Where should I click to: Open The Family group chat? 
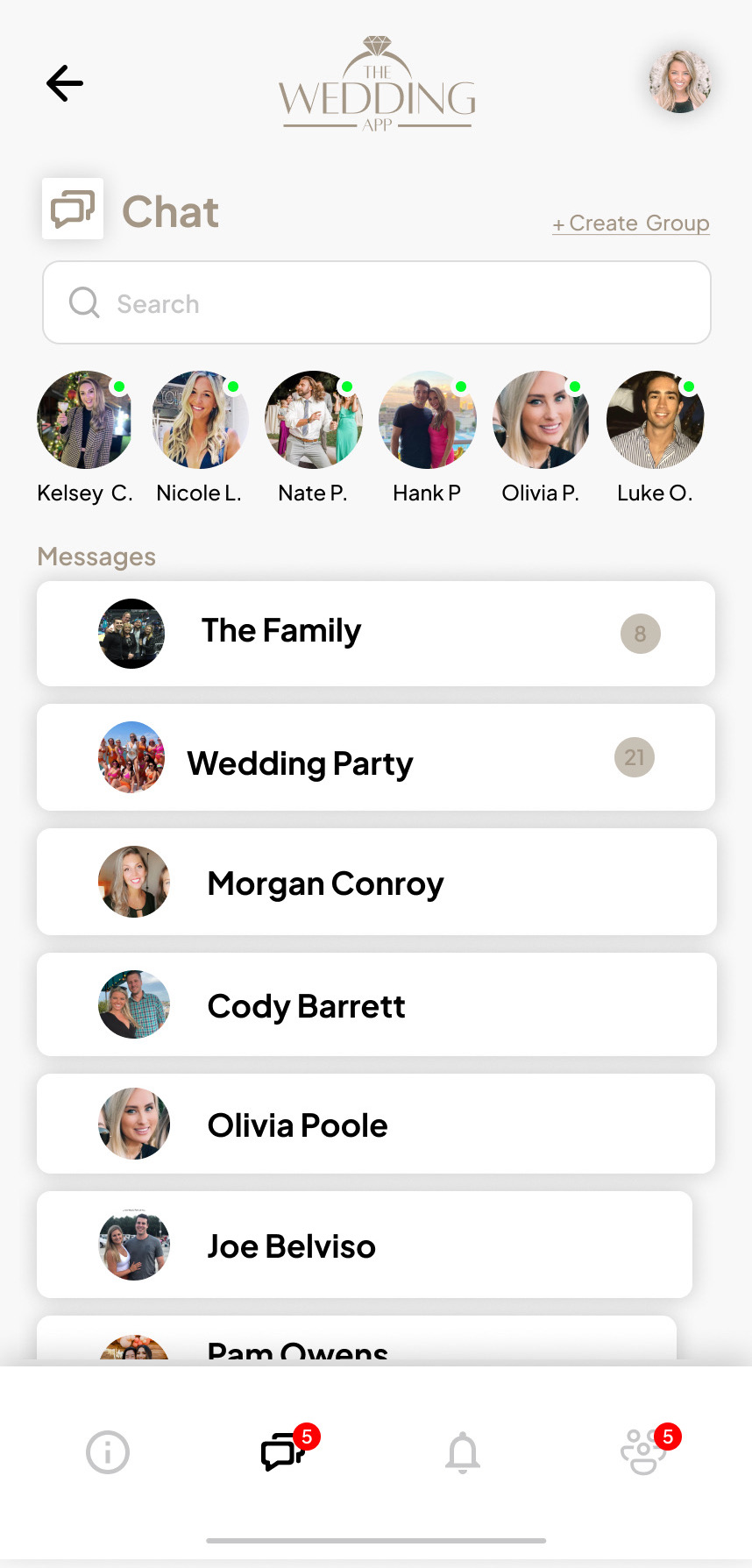coord(376,633)
